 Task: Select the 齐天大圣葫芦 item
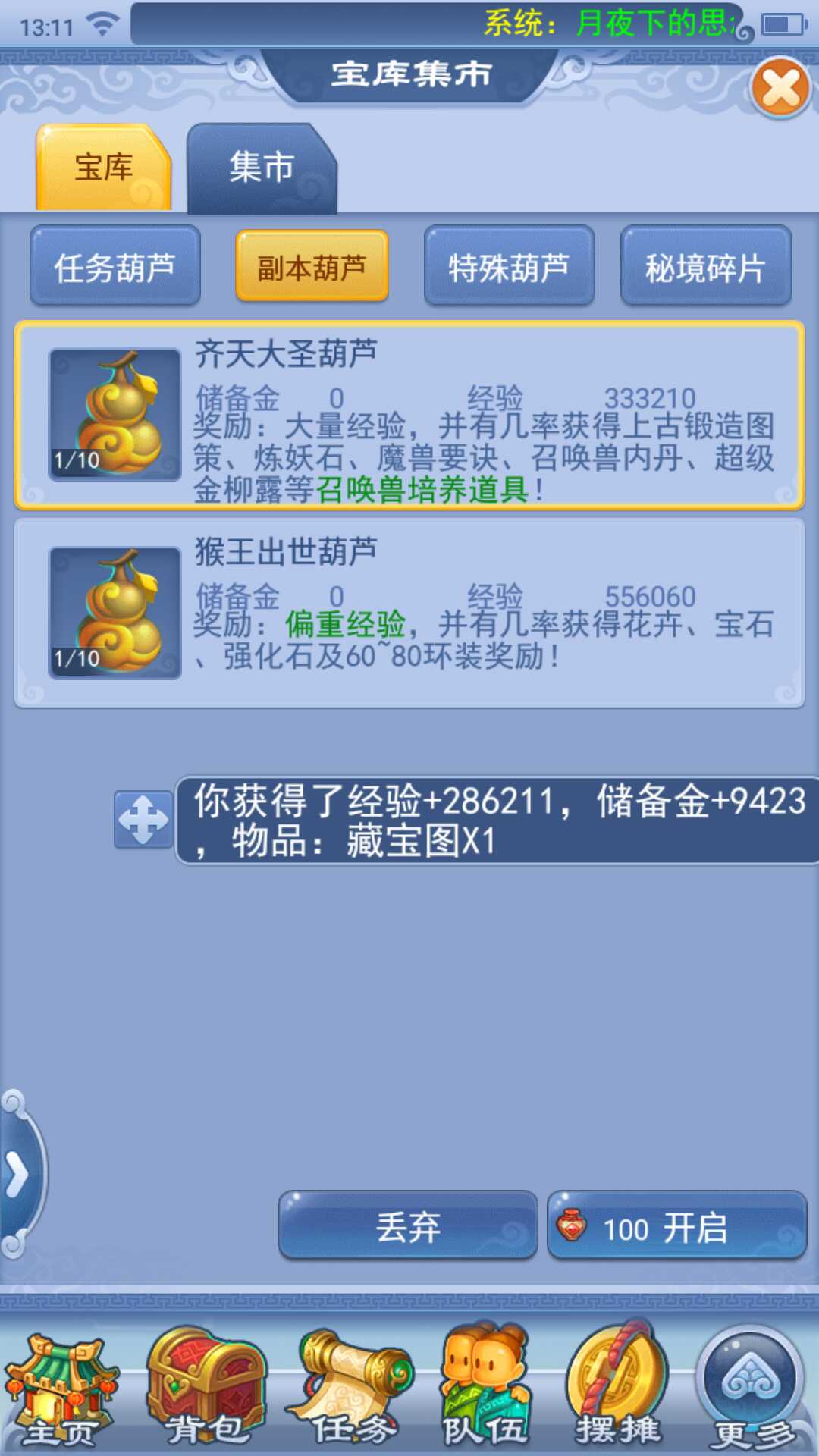click(409, 415)
